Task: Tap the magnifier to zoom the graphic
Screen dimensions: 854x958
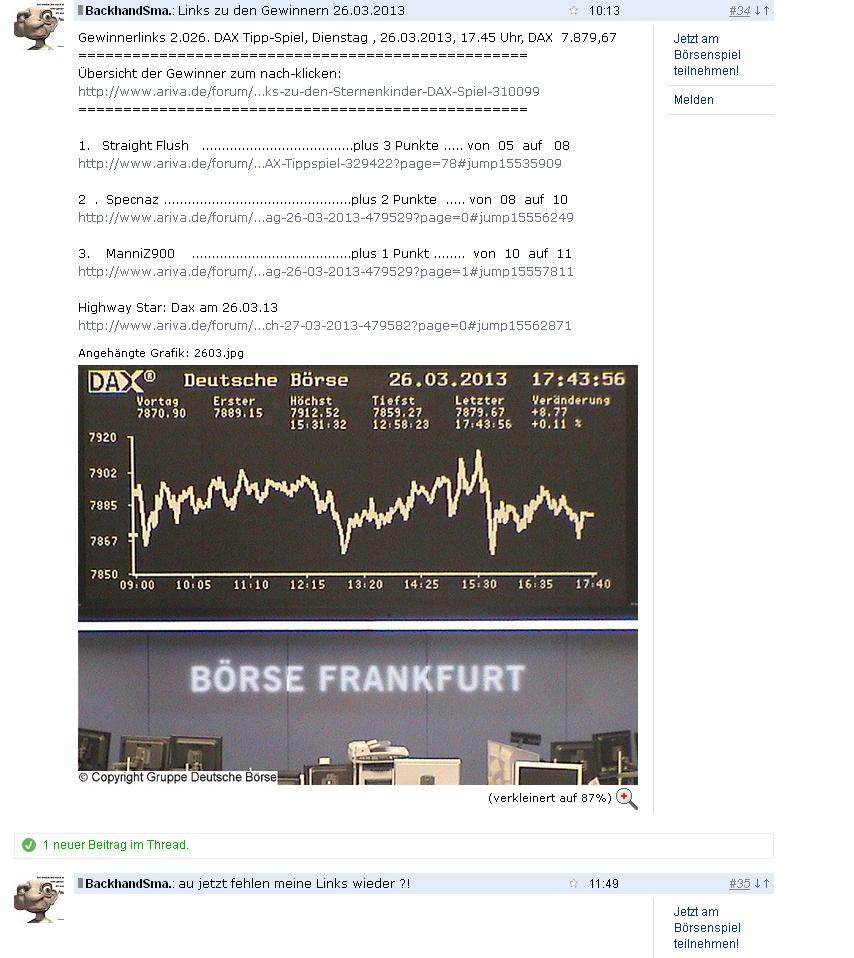Action: coord(627,798)
